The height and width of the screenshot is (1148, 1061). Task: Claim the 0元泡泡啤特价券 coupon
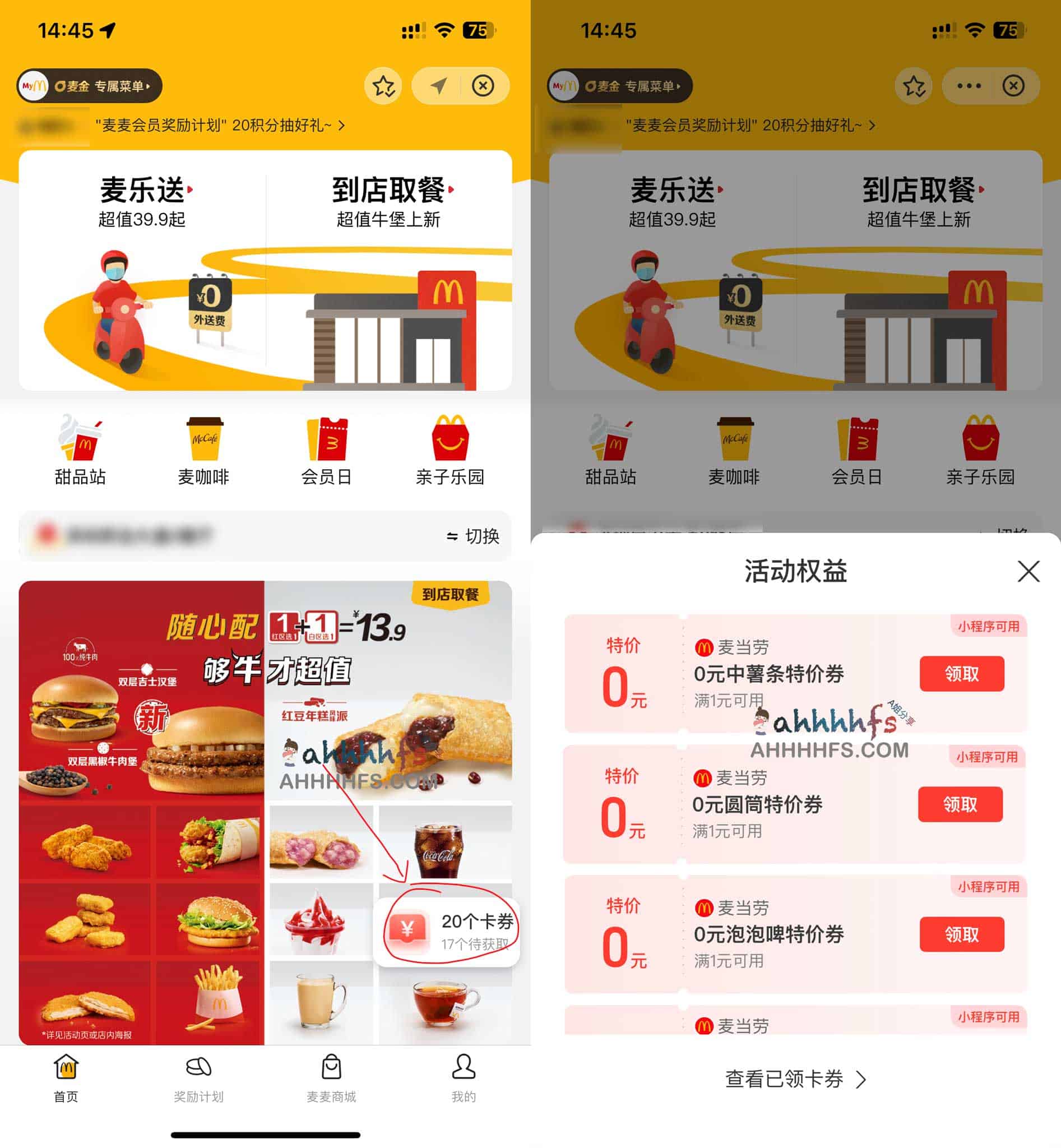pos(961,934)
